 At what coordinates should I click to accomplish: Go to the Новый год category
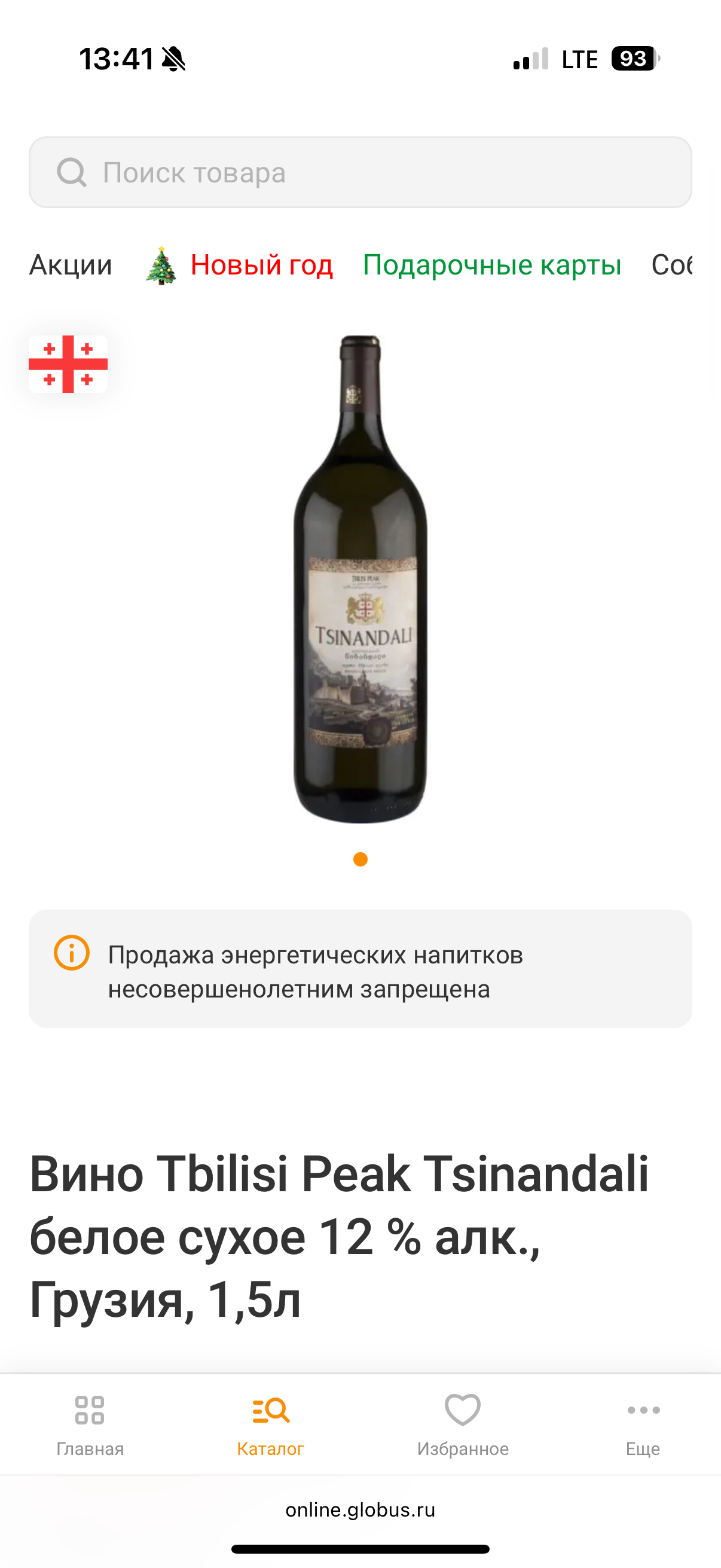pos(239,265)
